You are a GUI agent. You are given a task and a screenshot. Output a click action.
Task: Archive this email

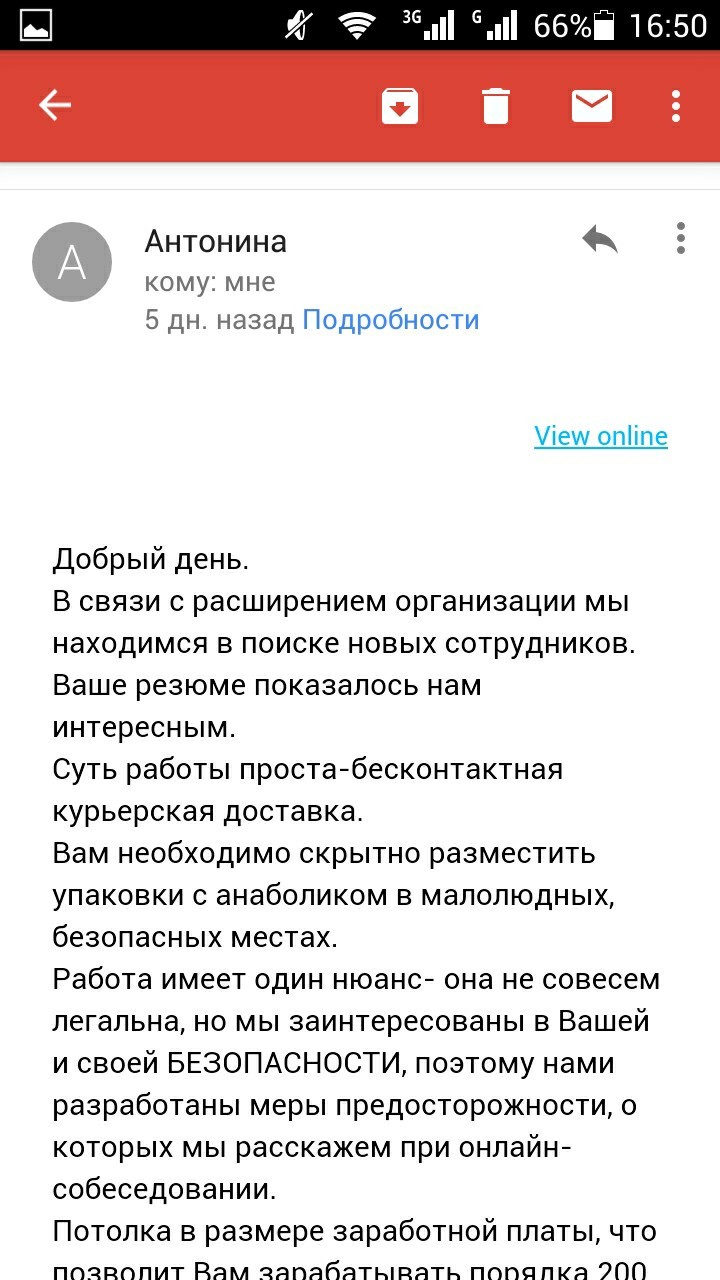point(399,106)
